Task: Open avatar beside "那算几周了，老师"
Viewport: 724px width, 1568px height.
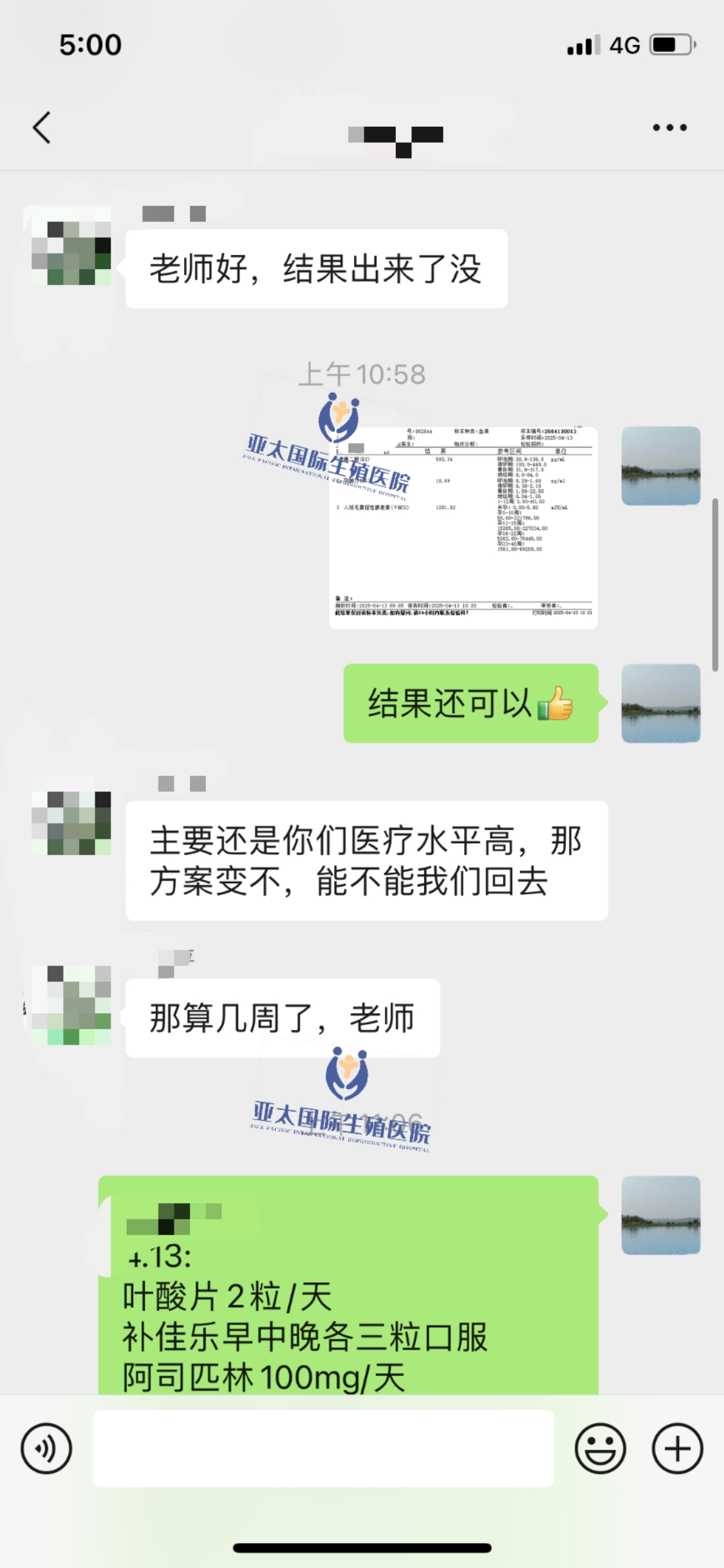Action: (x=71, y=1005)
